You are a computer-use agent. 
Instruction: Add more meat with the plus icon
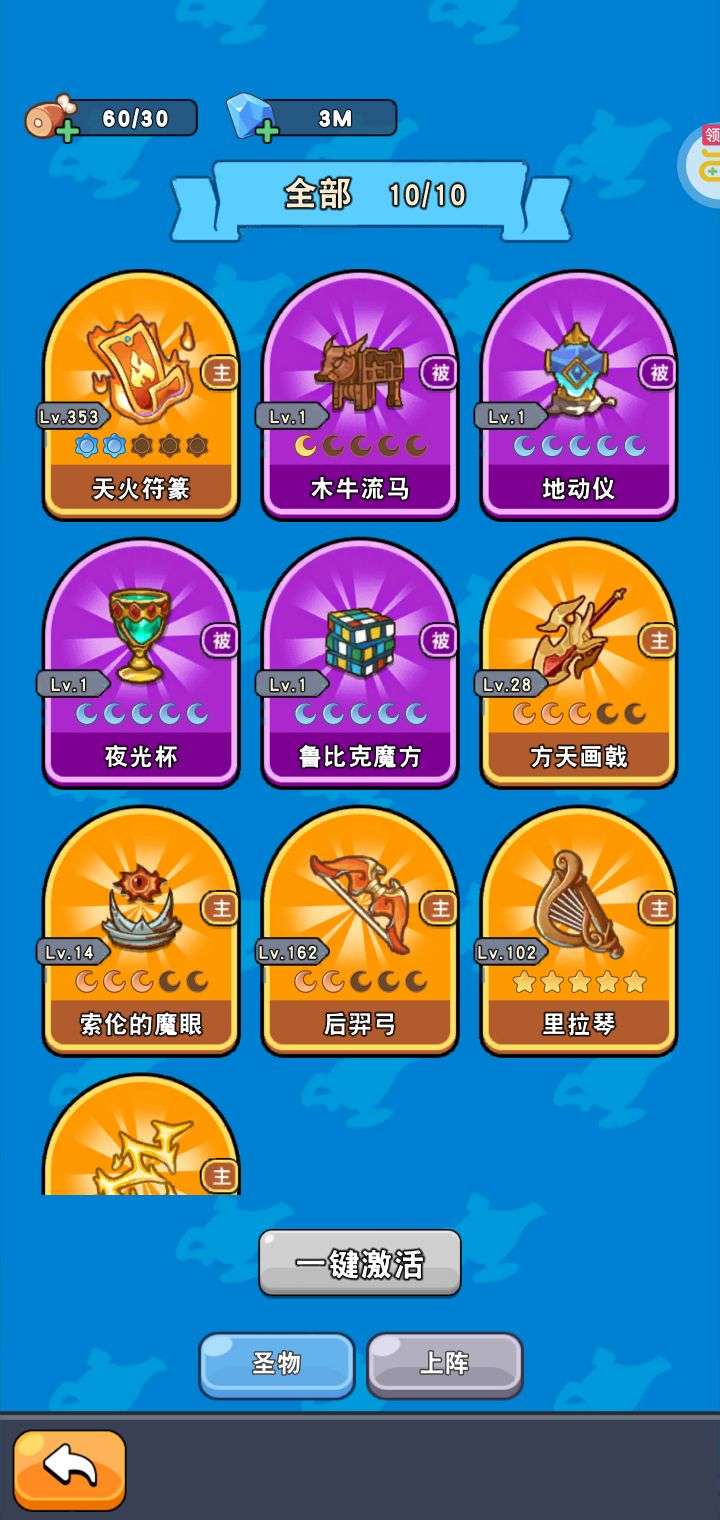coord(67,131)
